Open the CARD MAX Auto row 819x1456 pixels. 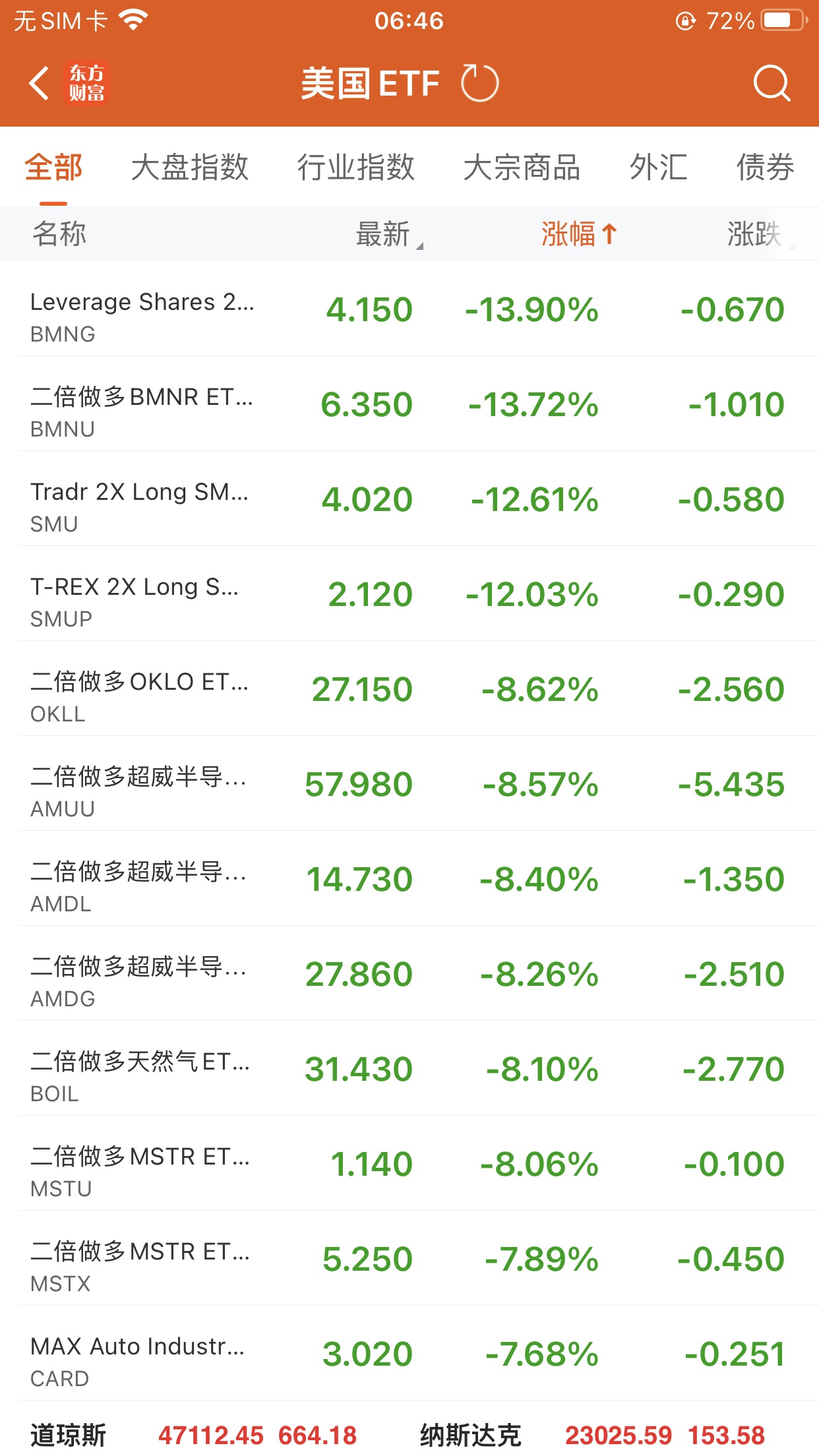(409, 1354)
